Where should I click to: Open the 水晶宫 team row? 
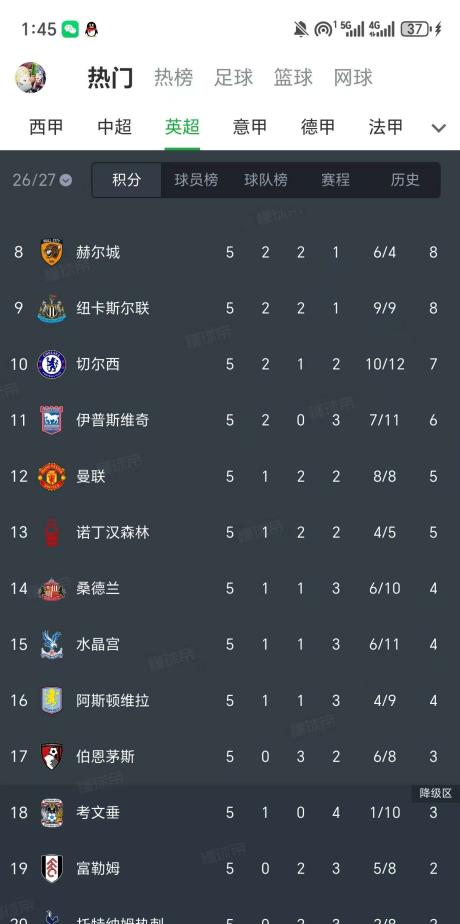(230, 644)
